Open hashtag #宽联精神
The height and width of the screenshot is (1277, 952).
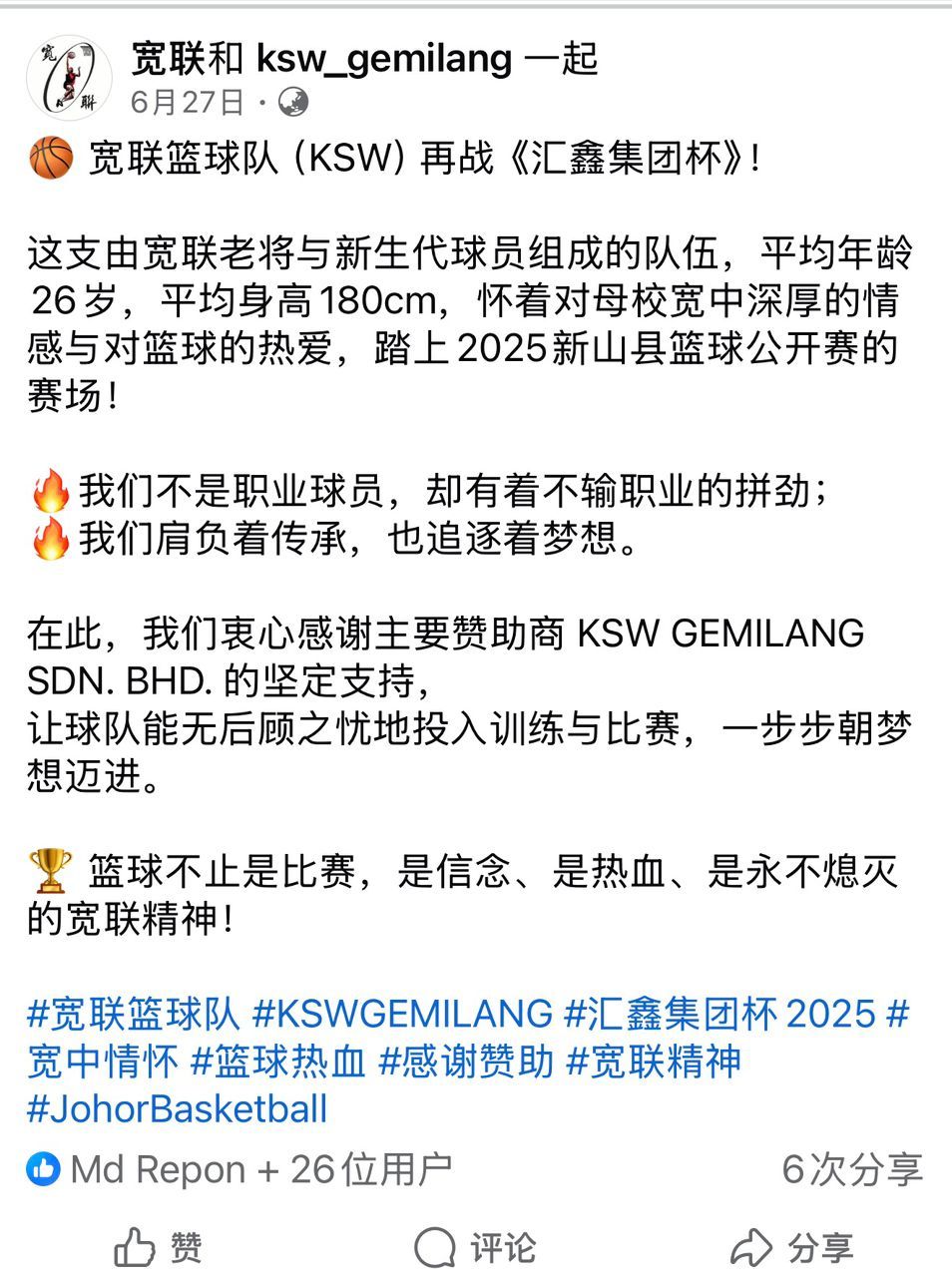[654, 1062]
